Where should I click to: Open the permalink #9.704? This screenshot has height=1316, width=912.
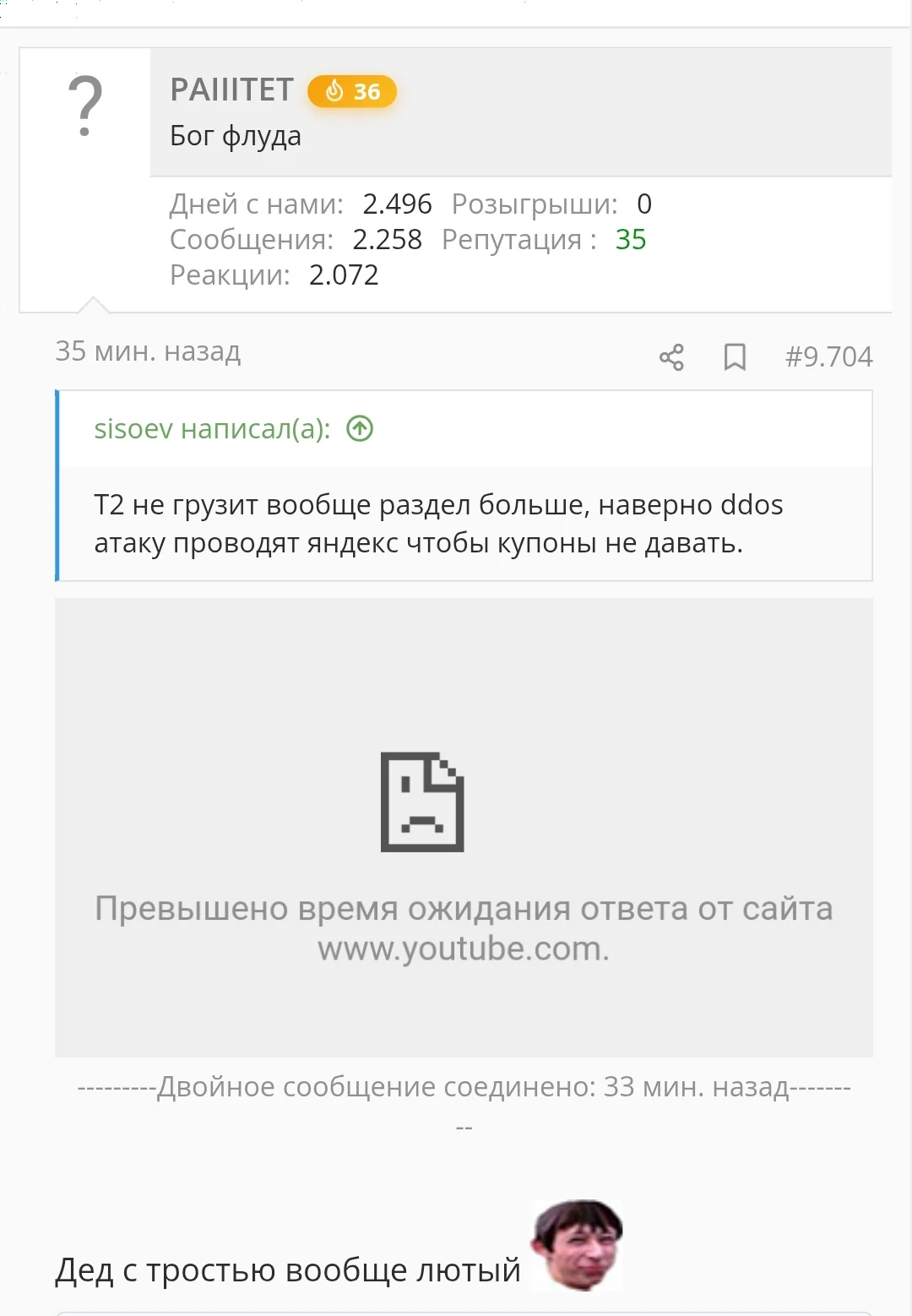(x=828, y=356)
